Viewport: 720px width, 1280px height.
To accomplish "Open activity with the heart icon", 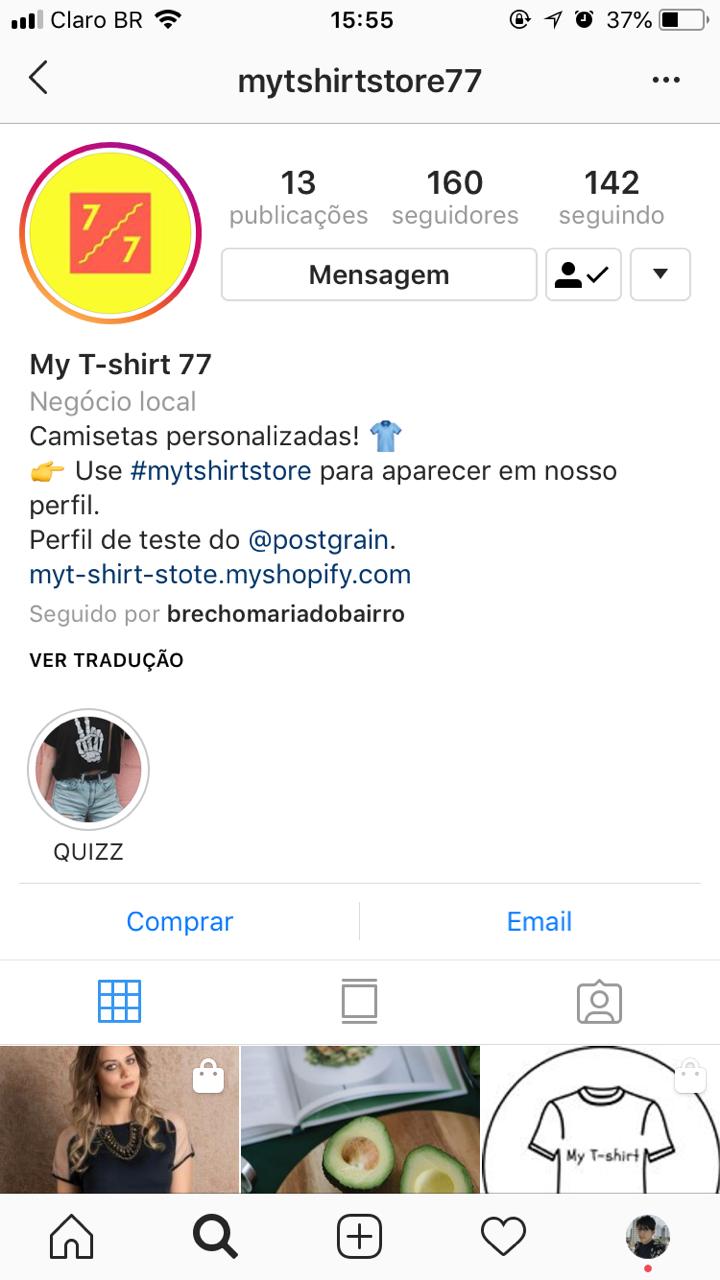I will pyautogui.click(x=503, y=1237).
